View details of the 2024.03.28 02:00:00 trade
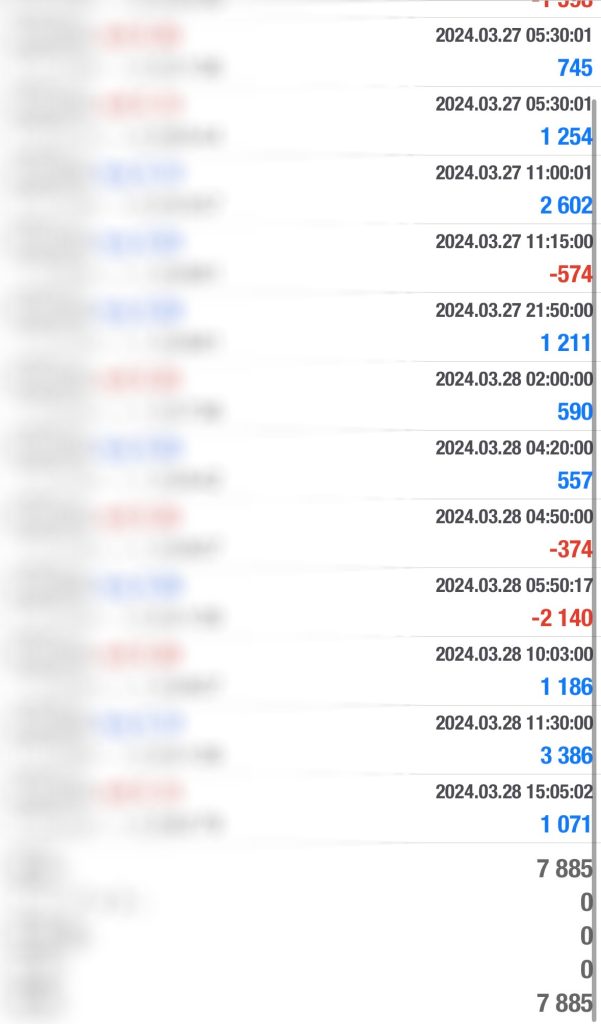The image size is (601, 1024). point(300,396)
